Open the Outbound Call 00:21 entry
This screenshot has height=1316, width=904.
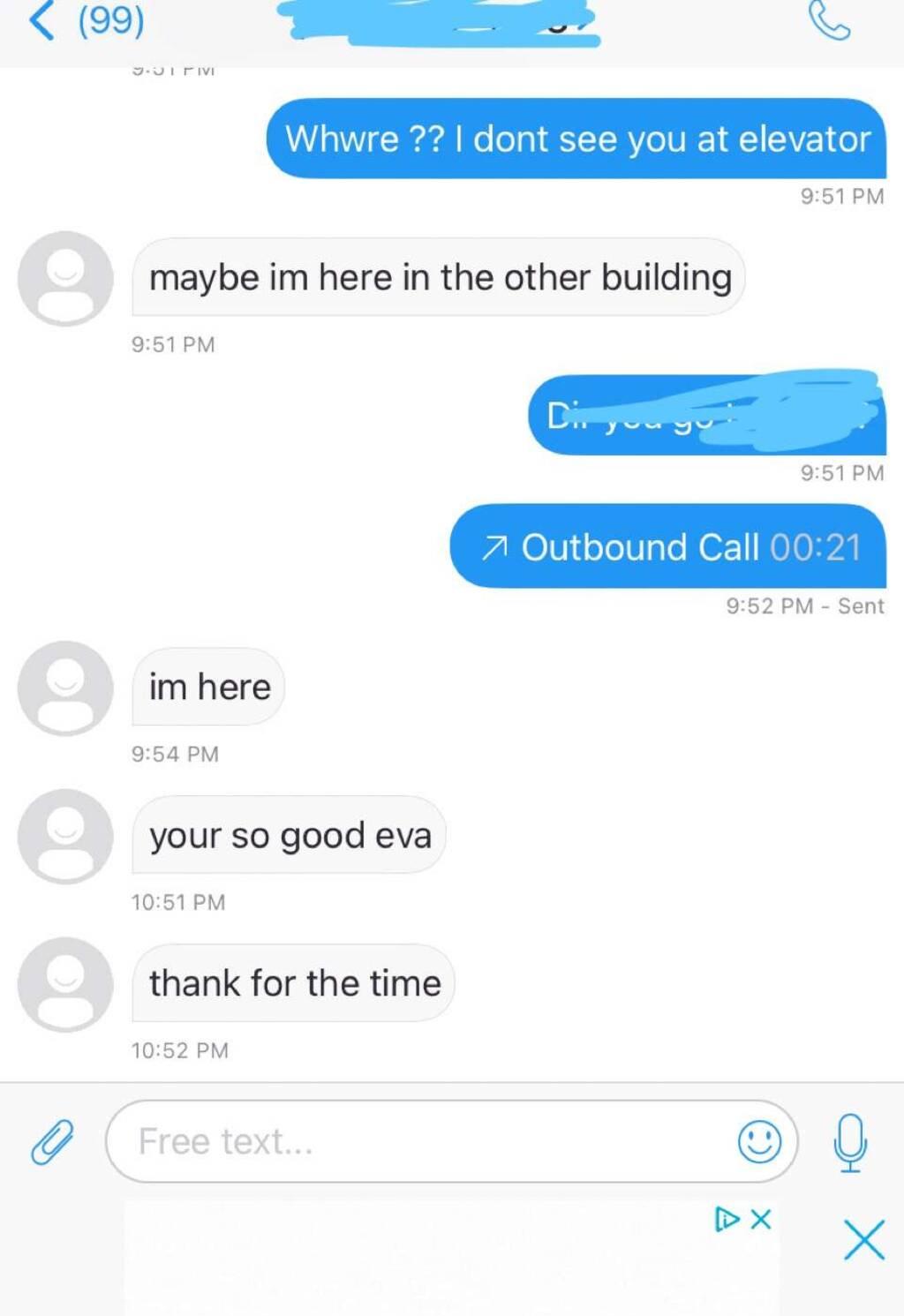(668, 547)
